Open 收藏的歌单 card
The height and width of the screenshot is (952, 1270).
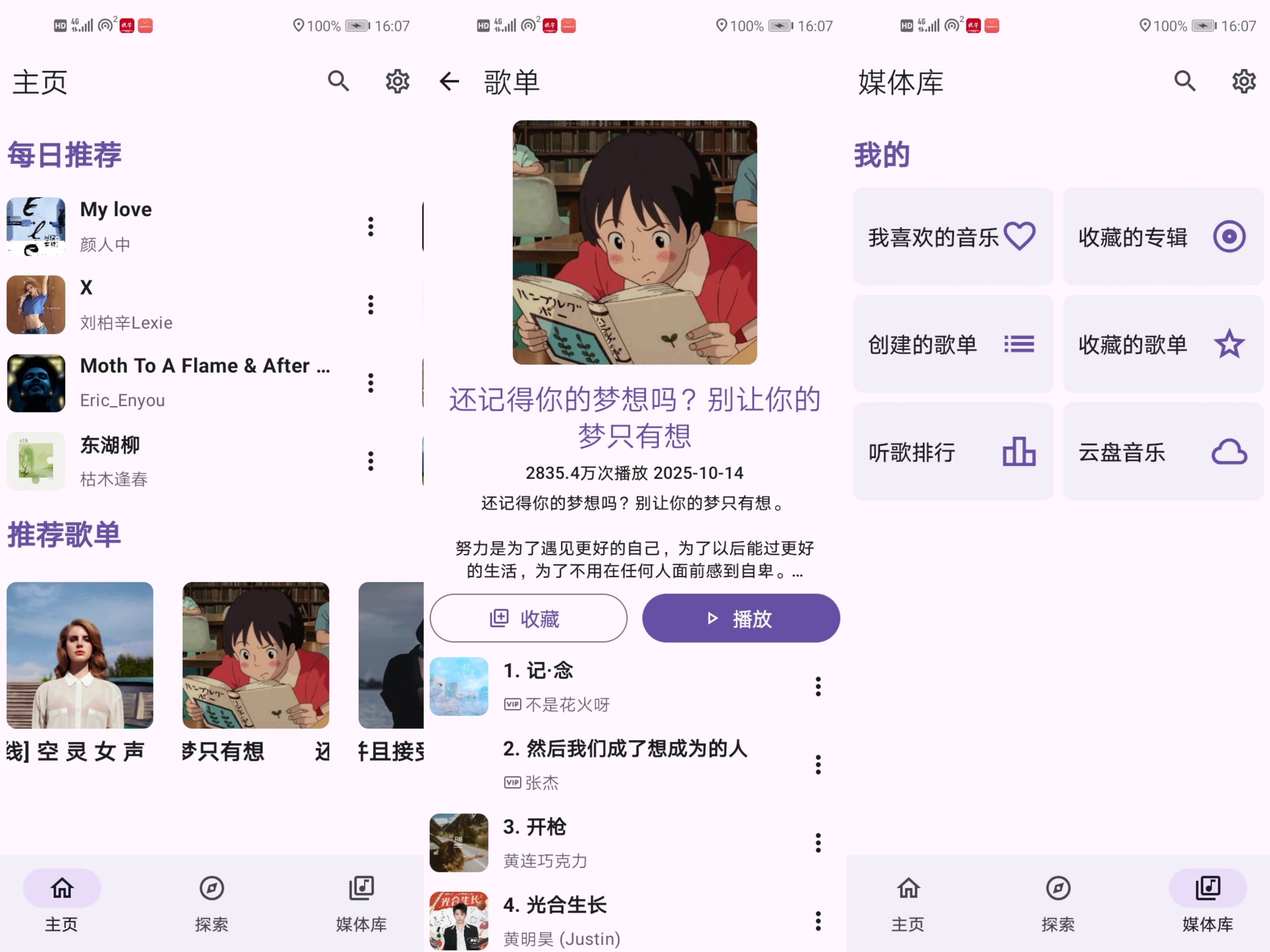click(x=1163, y=344)
